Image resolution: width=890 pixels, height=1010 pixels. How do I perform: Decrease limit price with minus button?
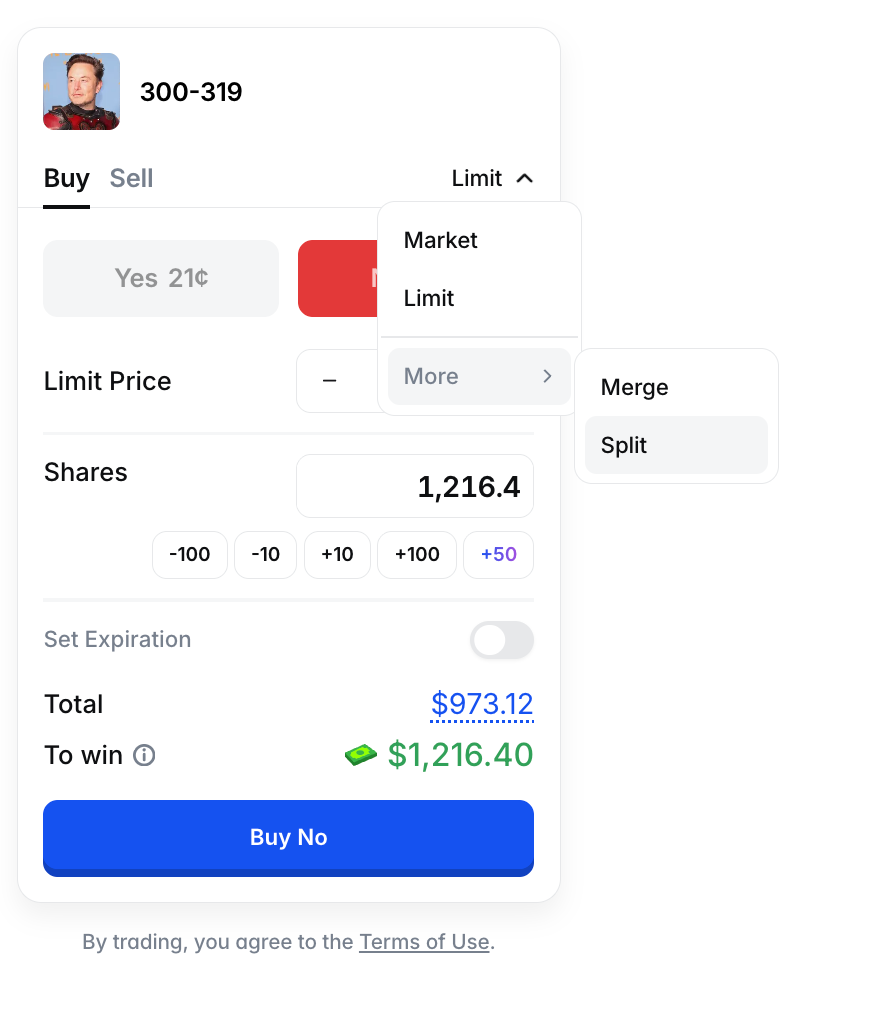tap(329, 381)
